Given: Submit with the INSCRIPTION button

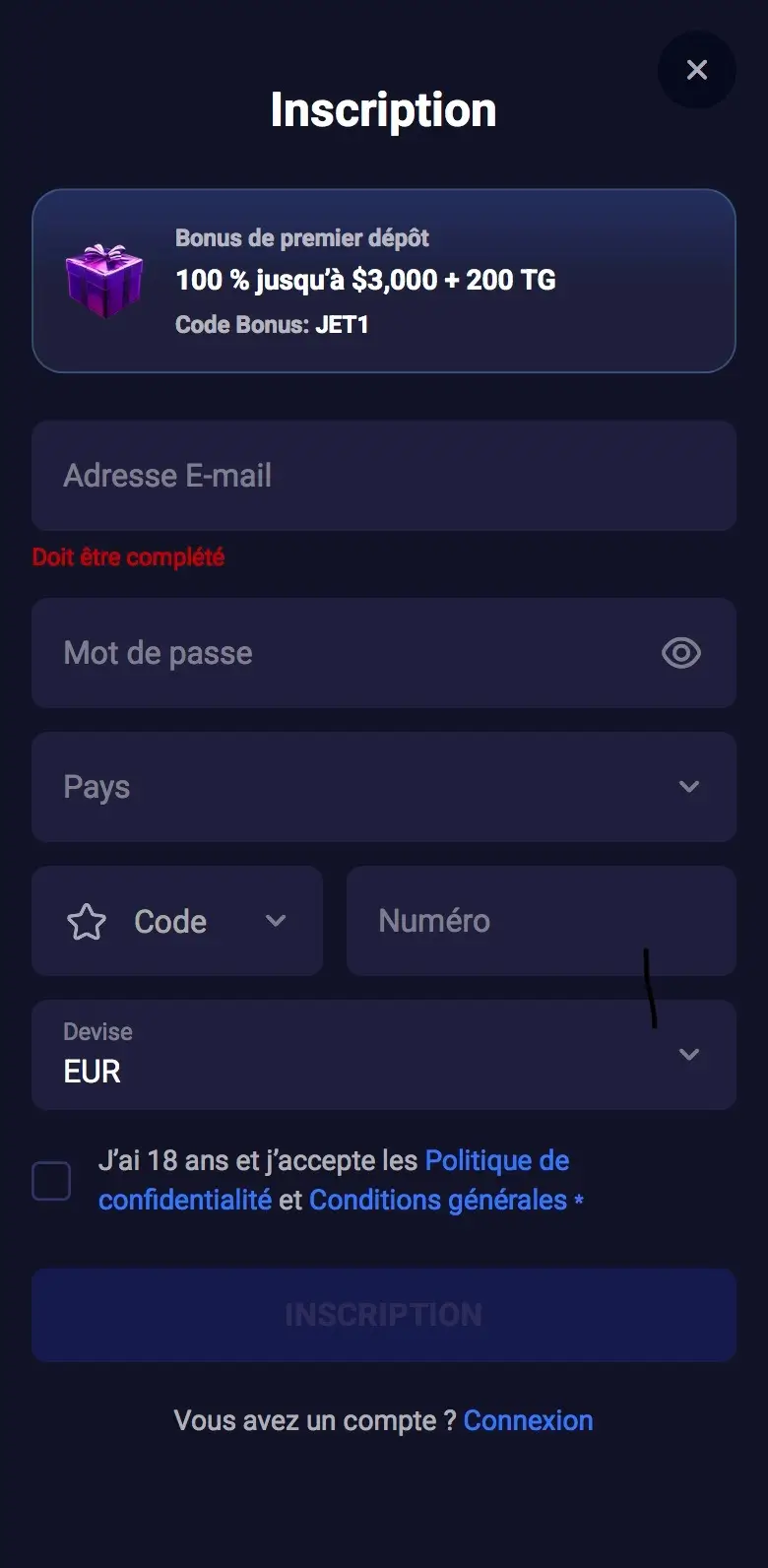Looking at the screenshot, I should click(384, 1315).
